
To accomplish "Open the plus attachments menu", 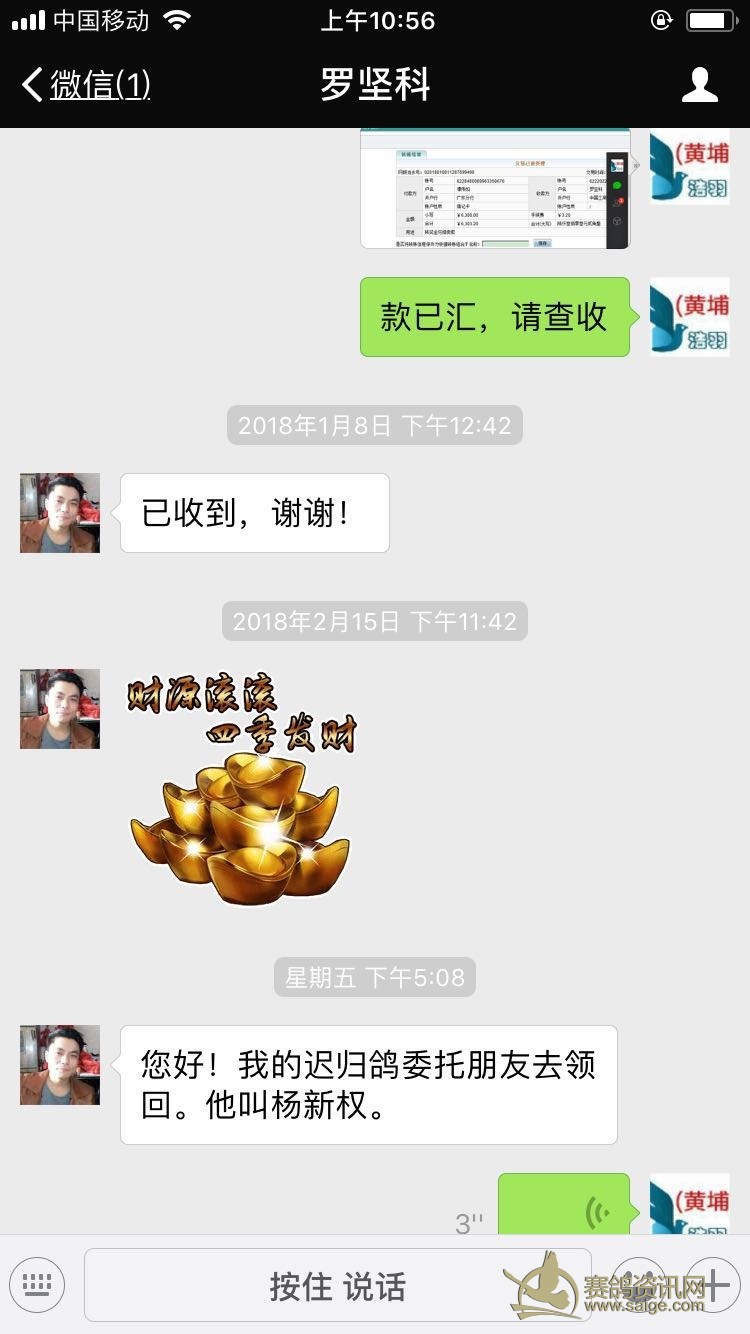I will [x=713, y=1284].
